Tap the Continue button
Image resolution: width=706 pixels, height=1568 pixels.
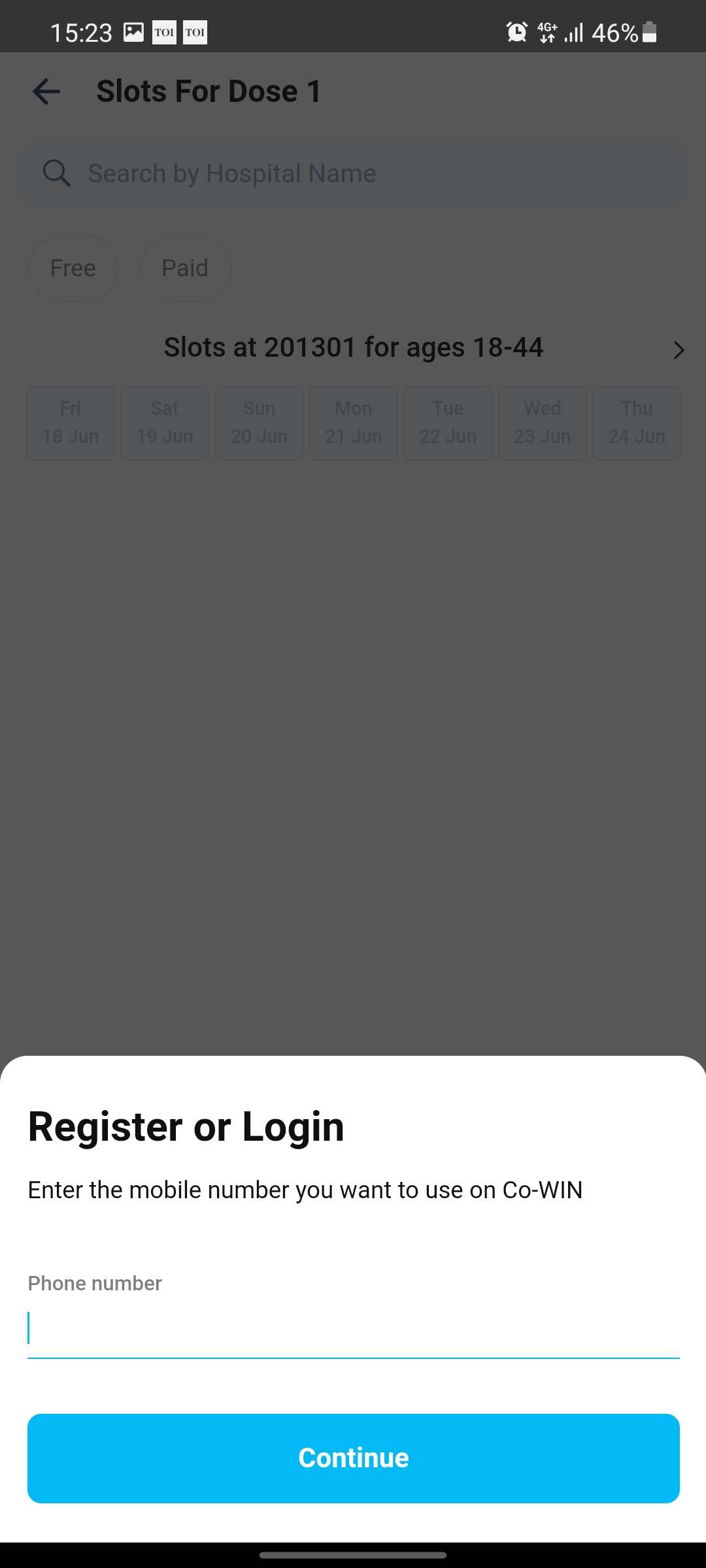point(353,1458)
